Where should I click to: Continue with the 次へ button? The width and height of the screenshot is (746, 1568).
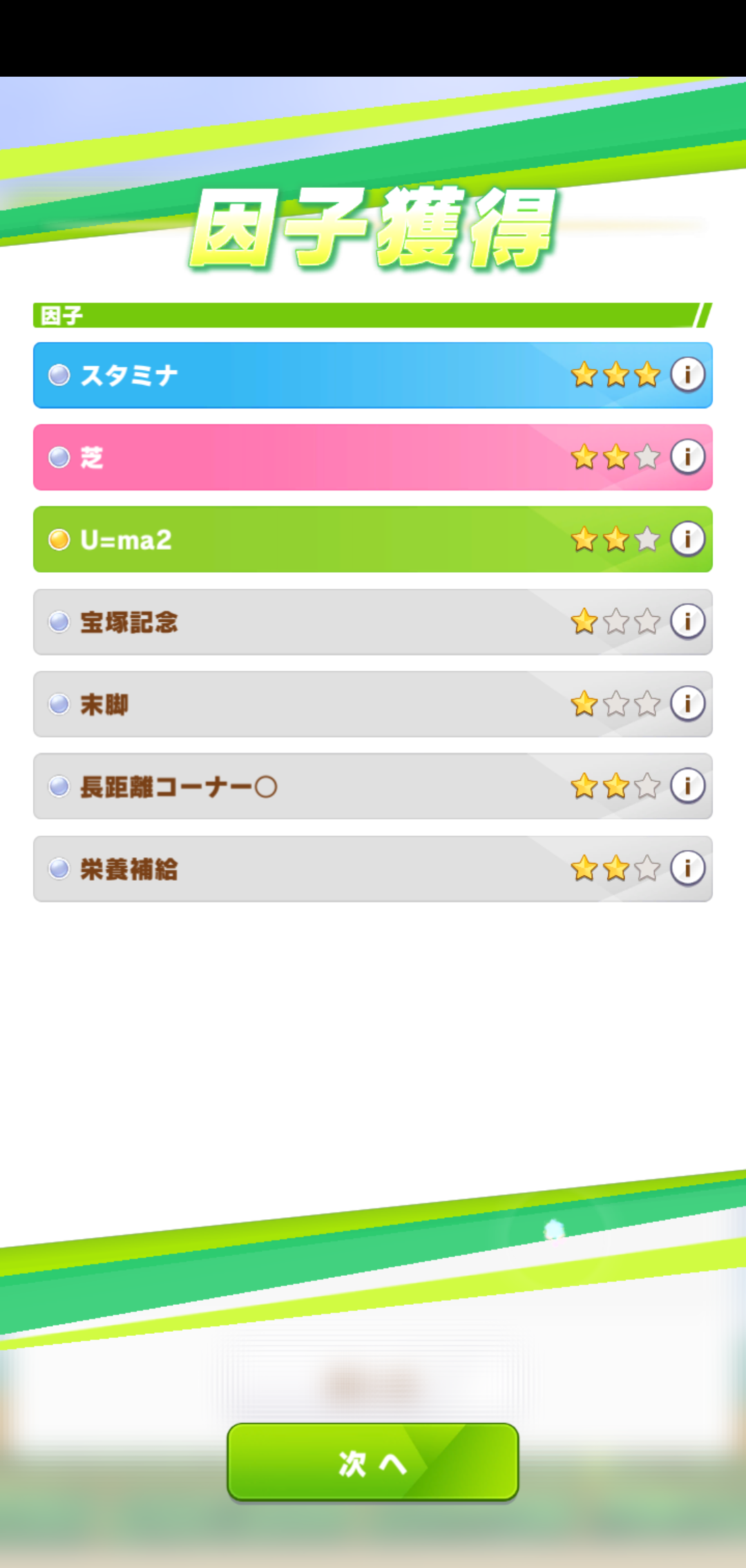coord(373,1461)
